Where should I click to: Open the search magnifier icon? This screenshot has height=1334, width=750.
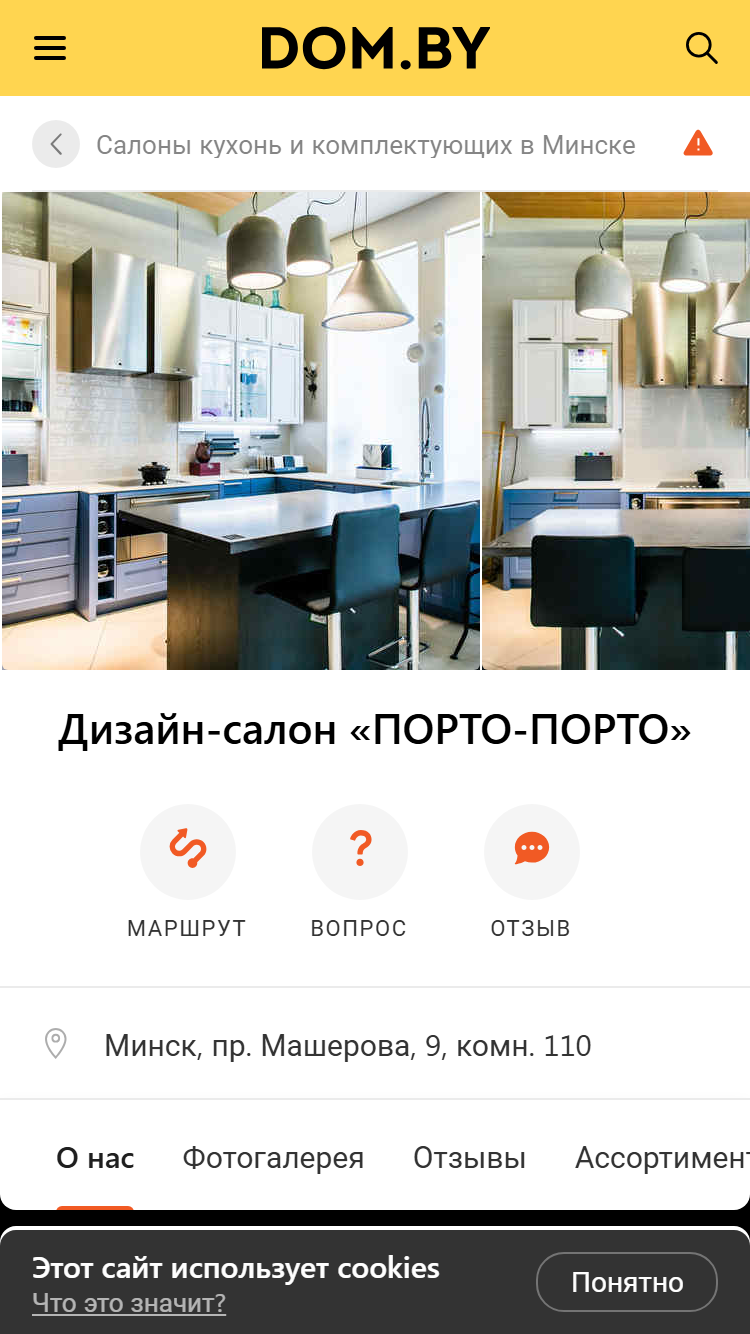click(701, 48)
